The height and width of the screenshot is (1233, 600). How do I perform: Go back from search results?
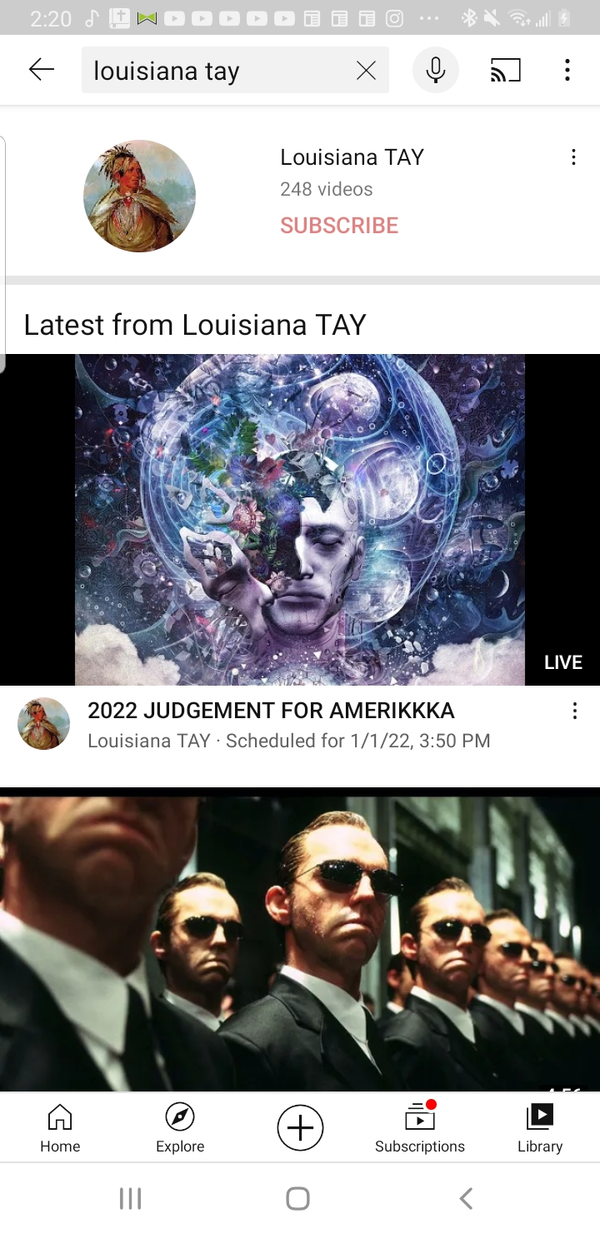pyautogui.click(x=41, y=70)
